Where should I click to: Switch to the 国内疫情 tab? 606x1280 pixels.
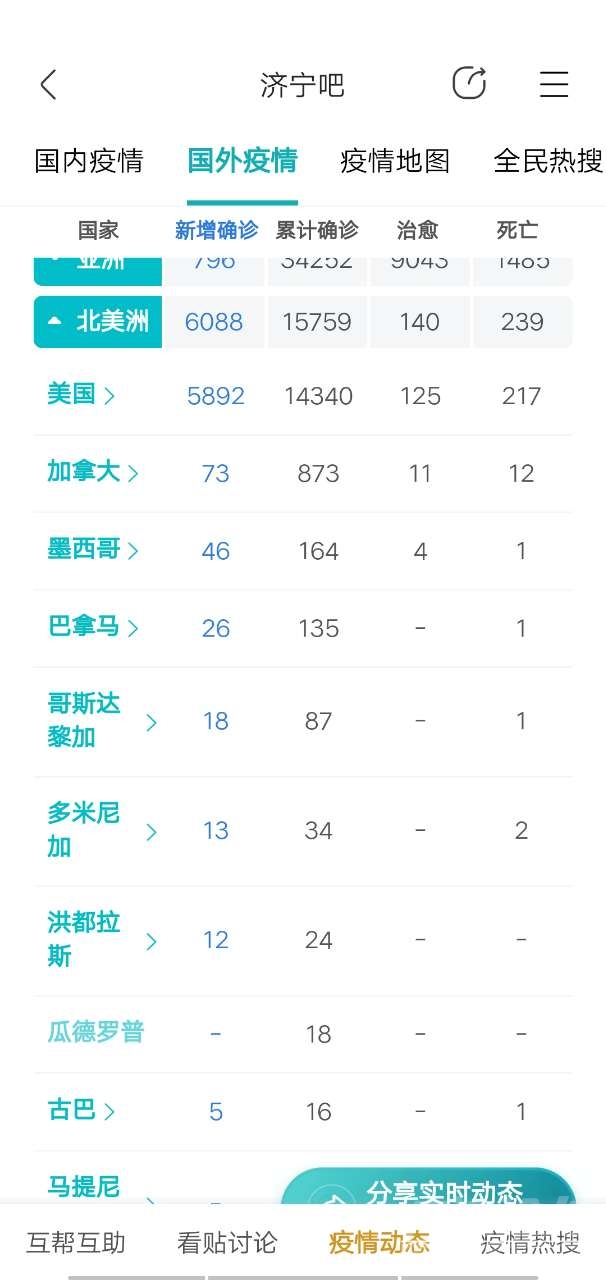(x=89, y=161)
